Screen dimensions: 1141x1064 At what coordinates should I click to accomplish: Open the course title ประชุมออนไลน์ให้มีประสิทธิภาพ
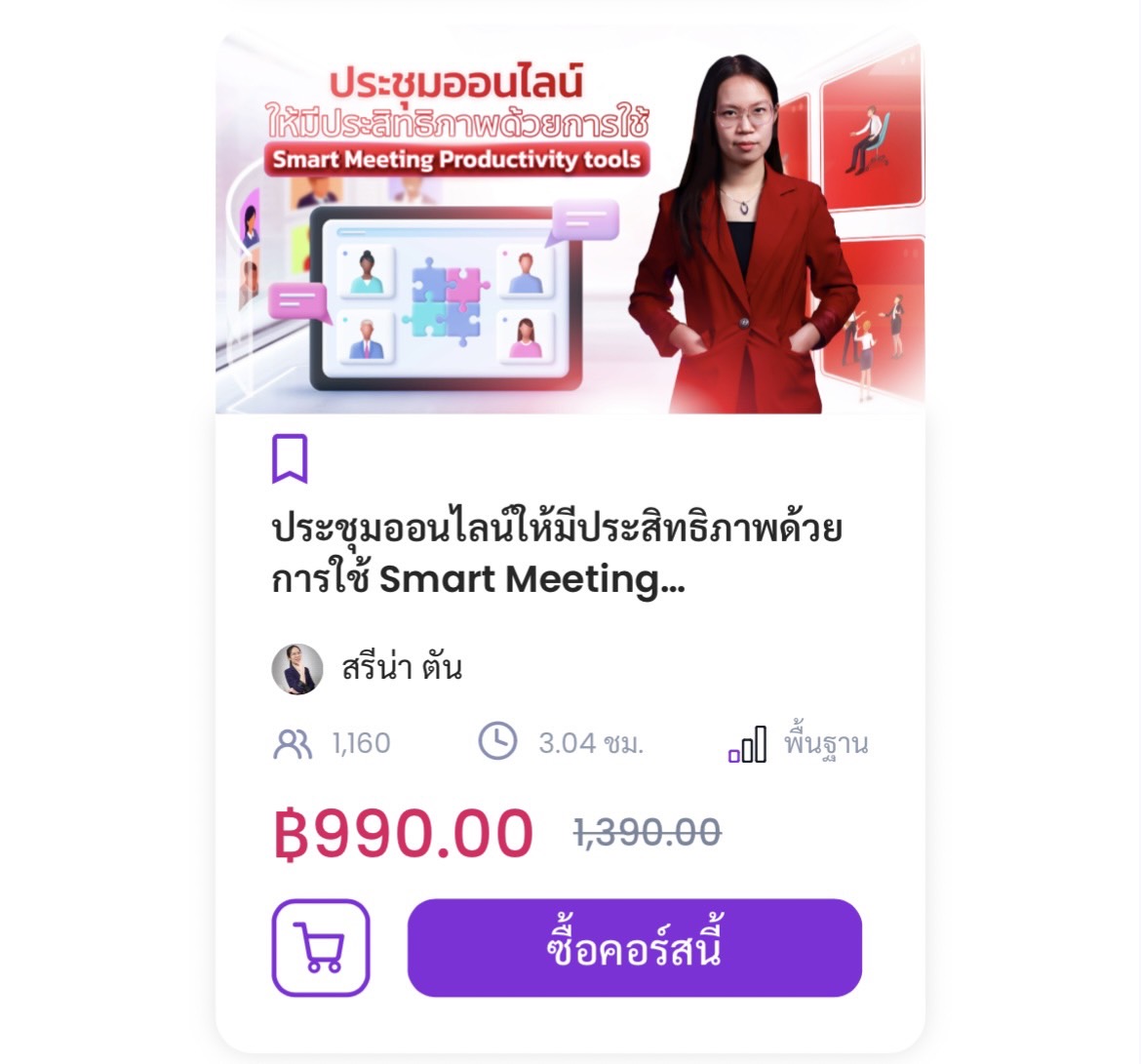[556, 554]
